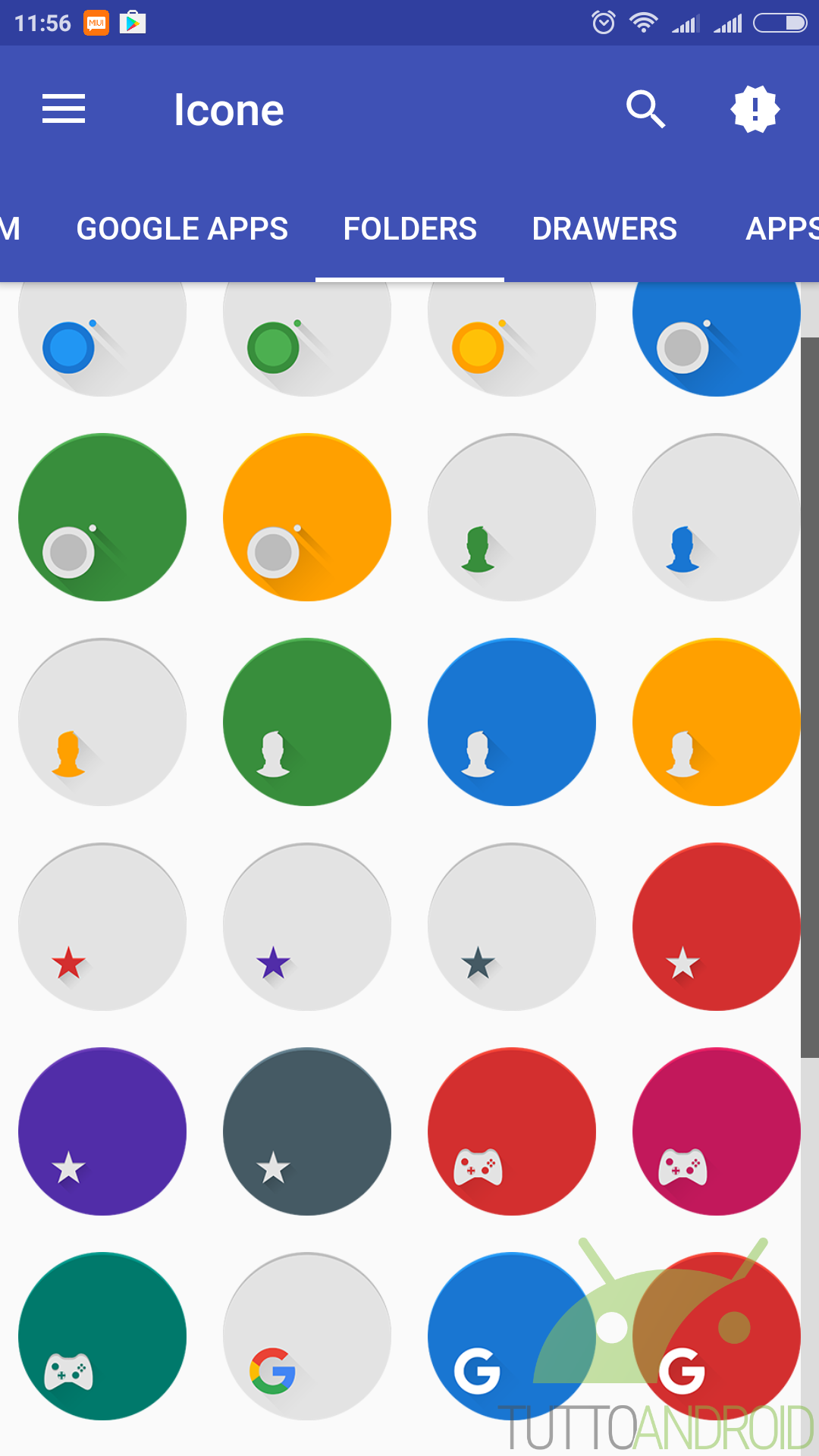This screenshot has height=1456, width=819.
Task: Choose the blue contact silhouette folder icon
Action: [512, 722]
